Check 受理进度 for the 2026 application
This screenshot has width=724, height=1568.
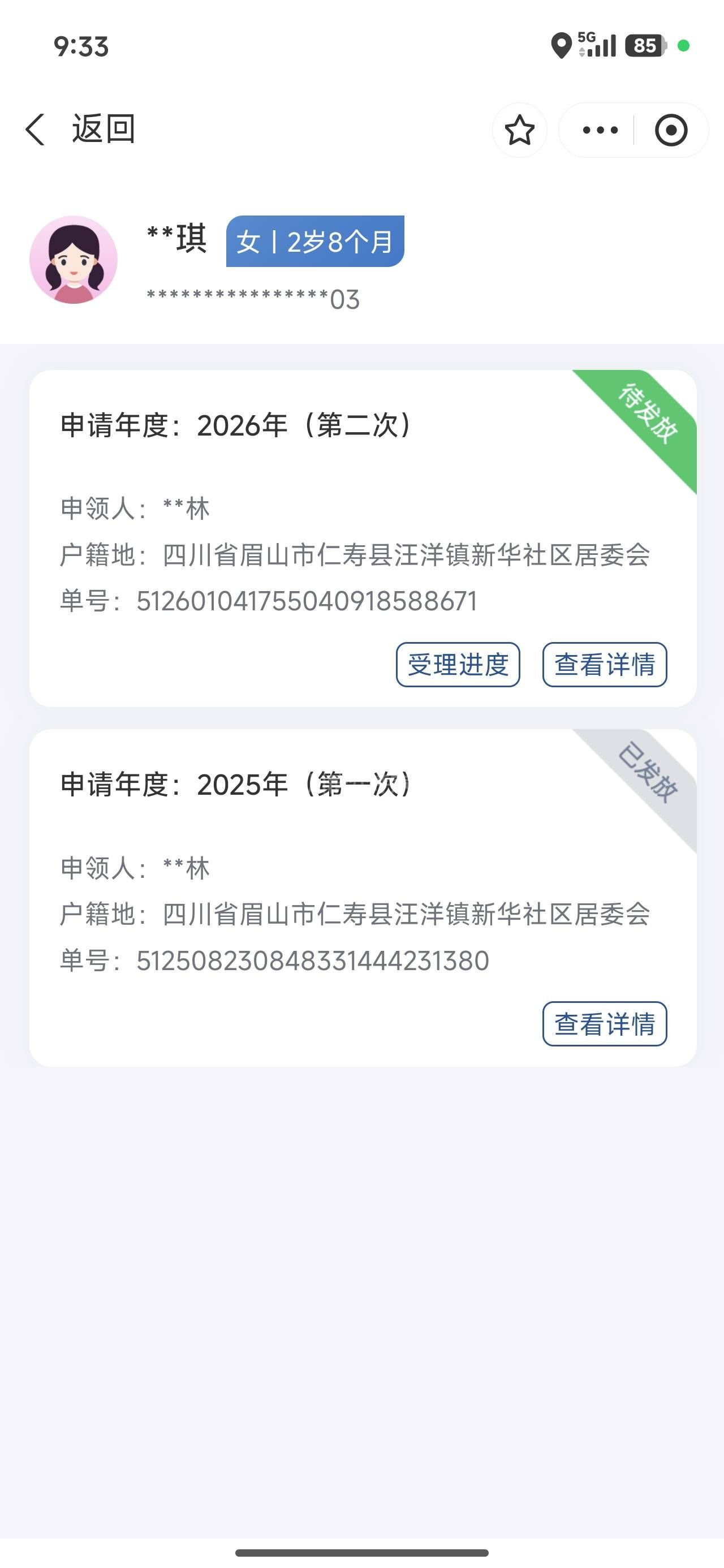458,665
